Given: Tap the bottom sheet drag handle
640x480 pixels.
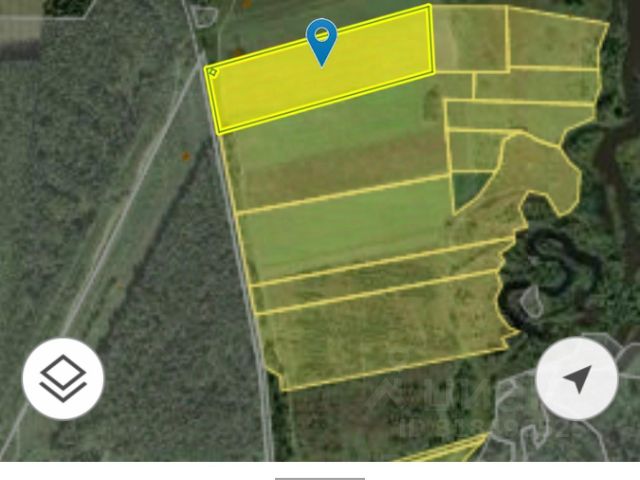Looking at the screenshot, I should pyautogui.click(x=320, y=478).
